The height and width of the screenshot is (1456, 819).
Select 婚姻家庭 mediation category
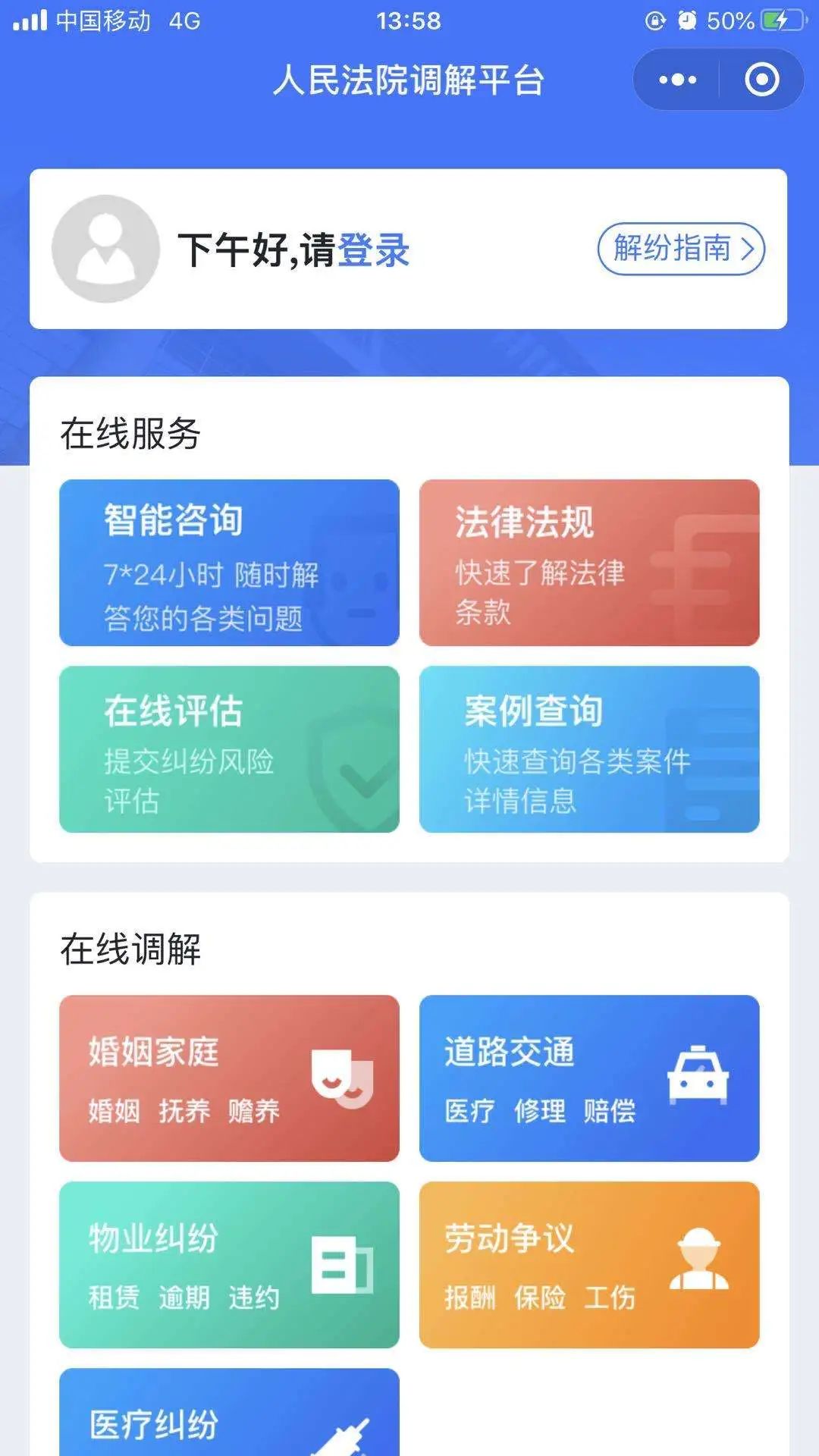(x=229, y=1078)
